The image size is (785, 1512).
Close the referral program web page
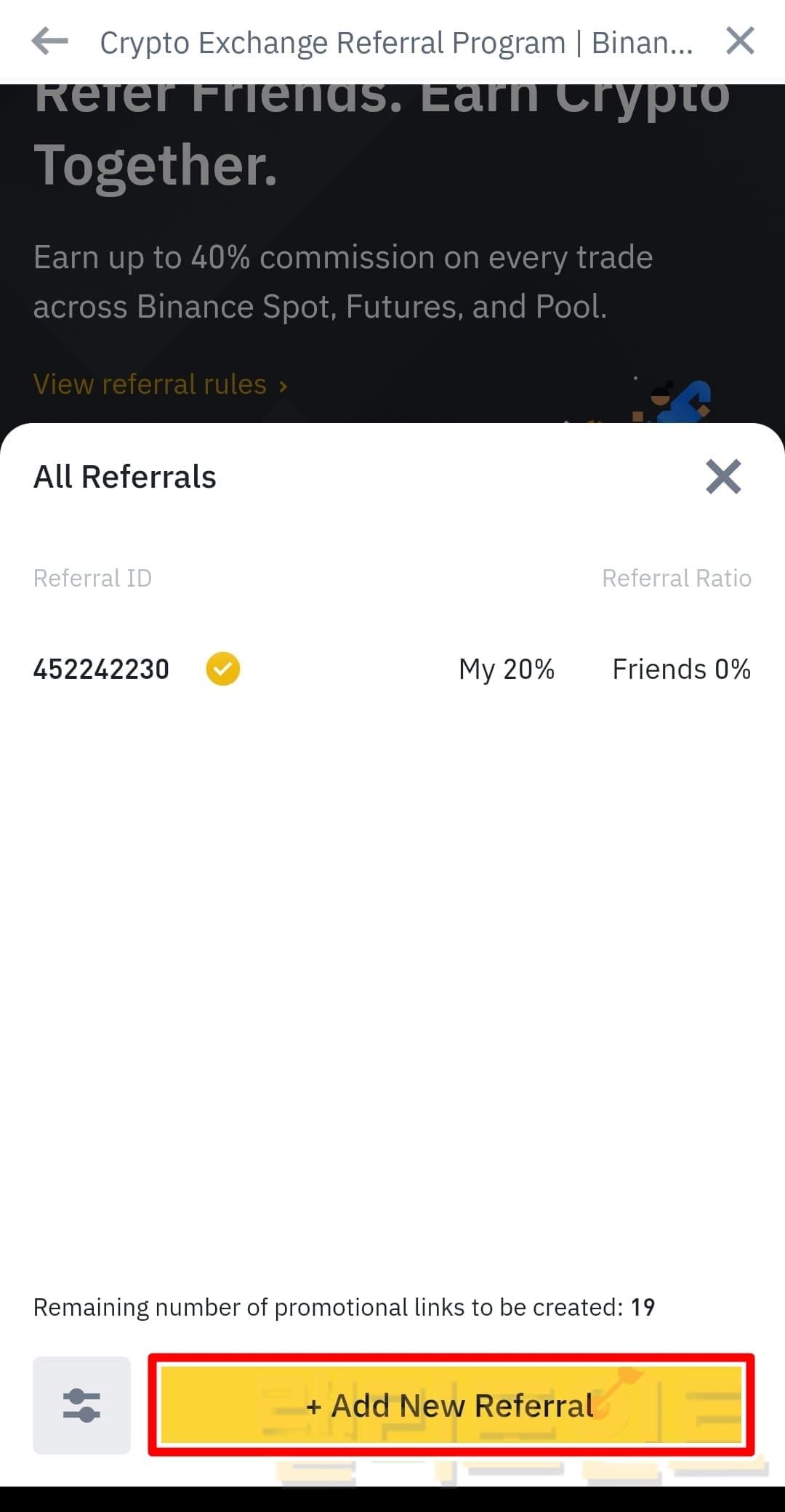click(x=740, y=41)
